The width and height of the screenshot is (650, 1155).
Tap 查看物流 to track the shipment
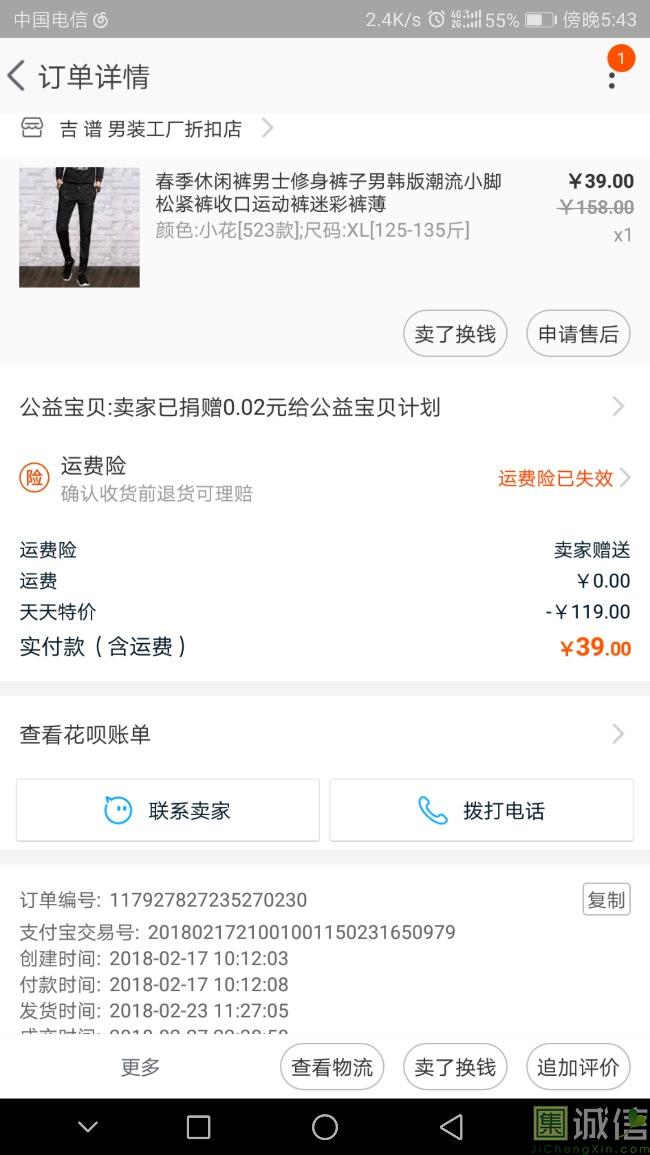[332, 1067]
